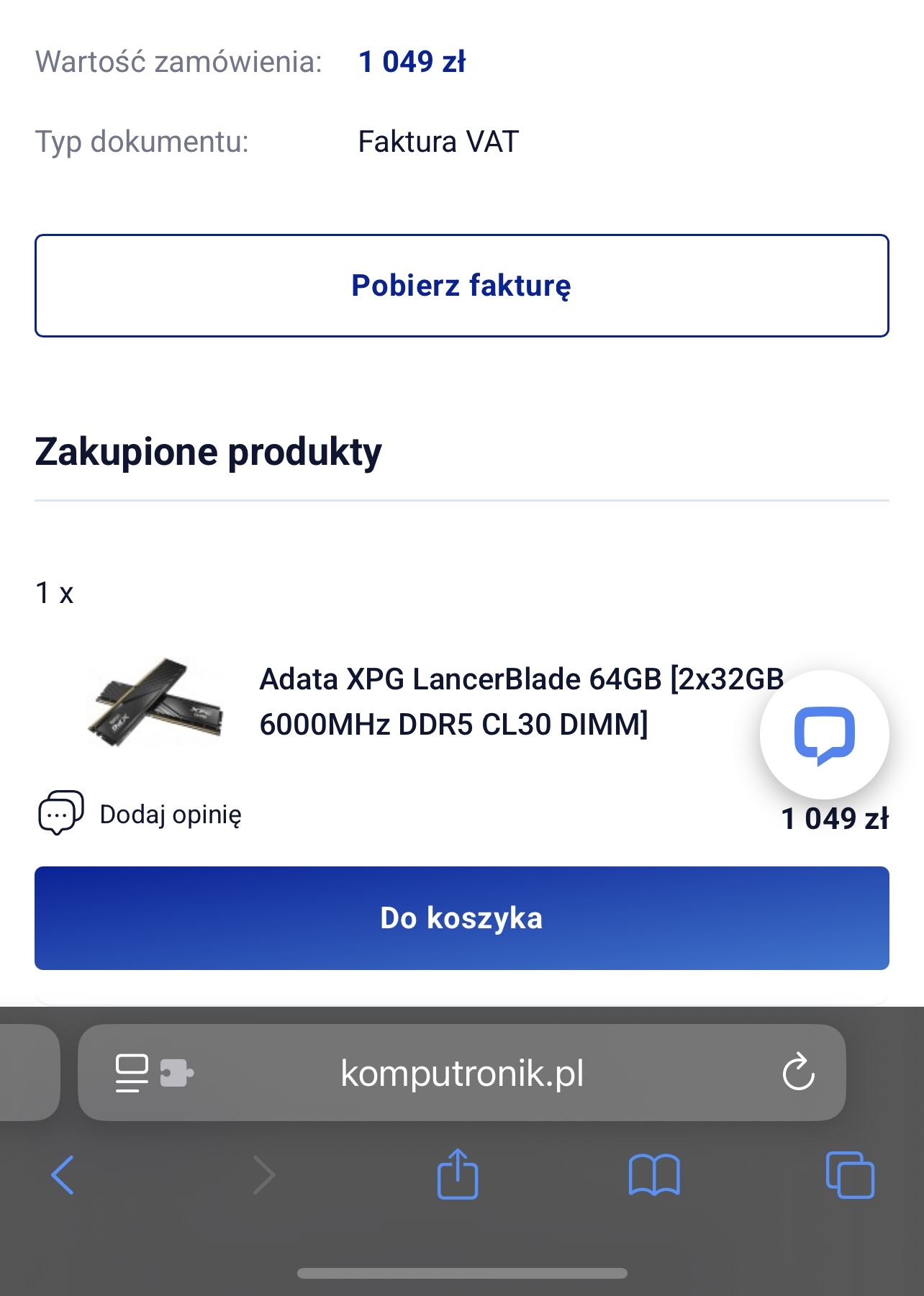
Task: Share this page
Action: (458, 1175)
